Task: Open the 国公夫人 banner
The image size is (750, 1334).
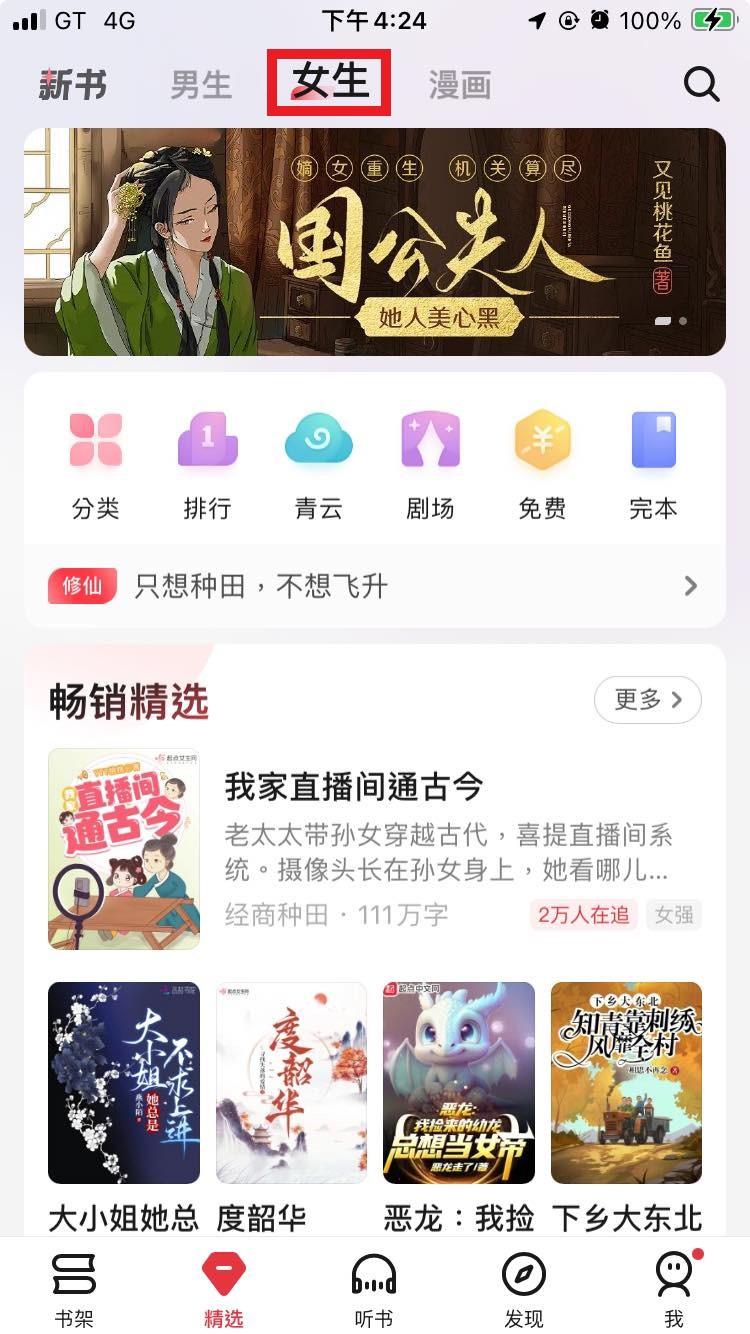Action: coord(375,242)
